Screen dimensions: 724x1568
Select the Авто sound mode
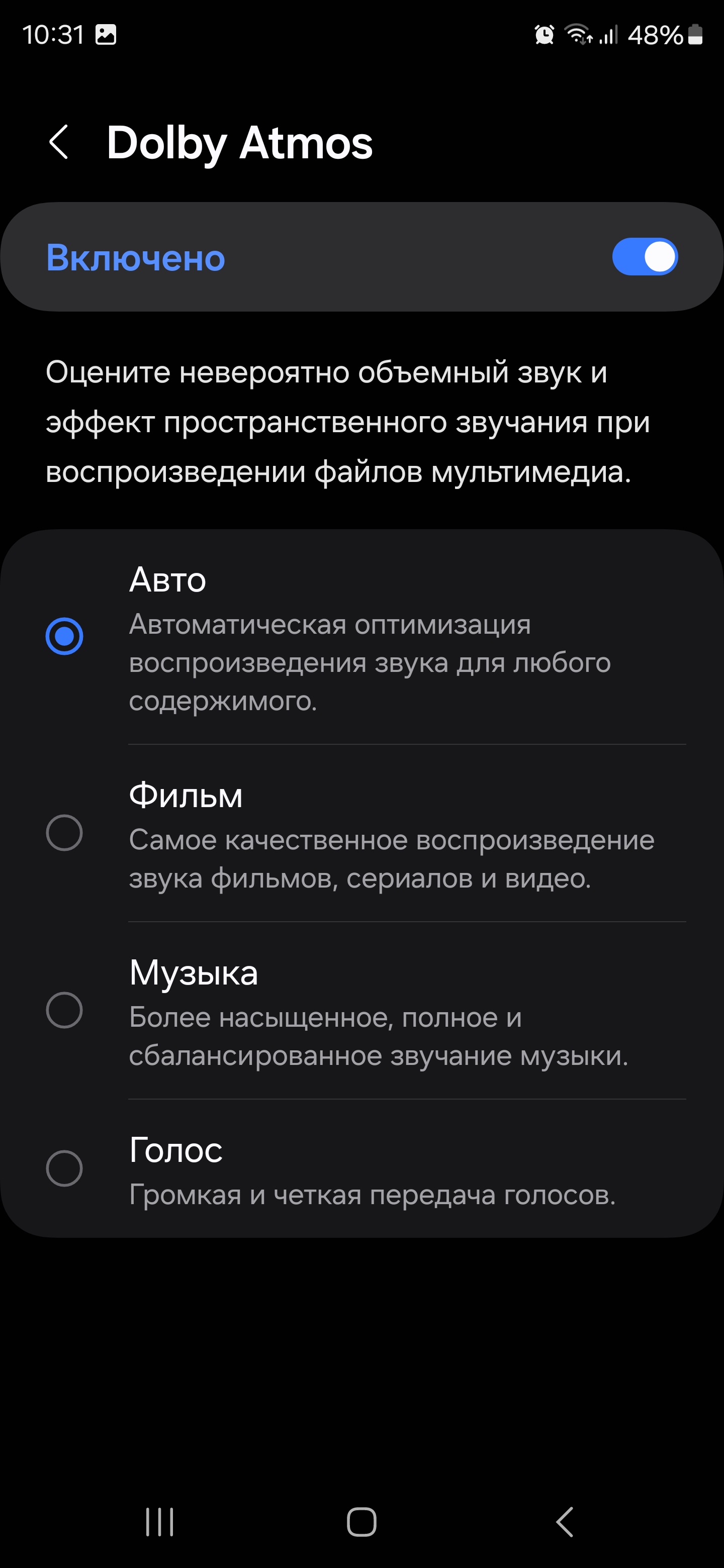pyautogui.click(x=64, y=636)
